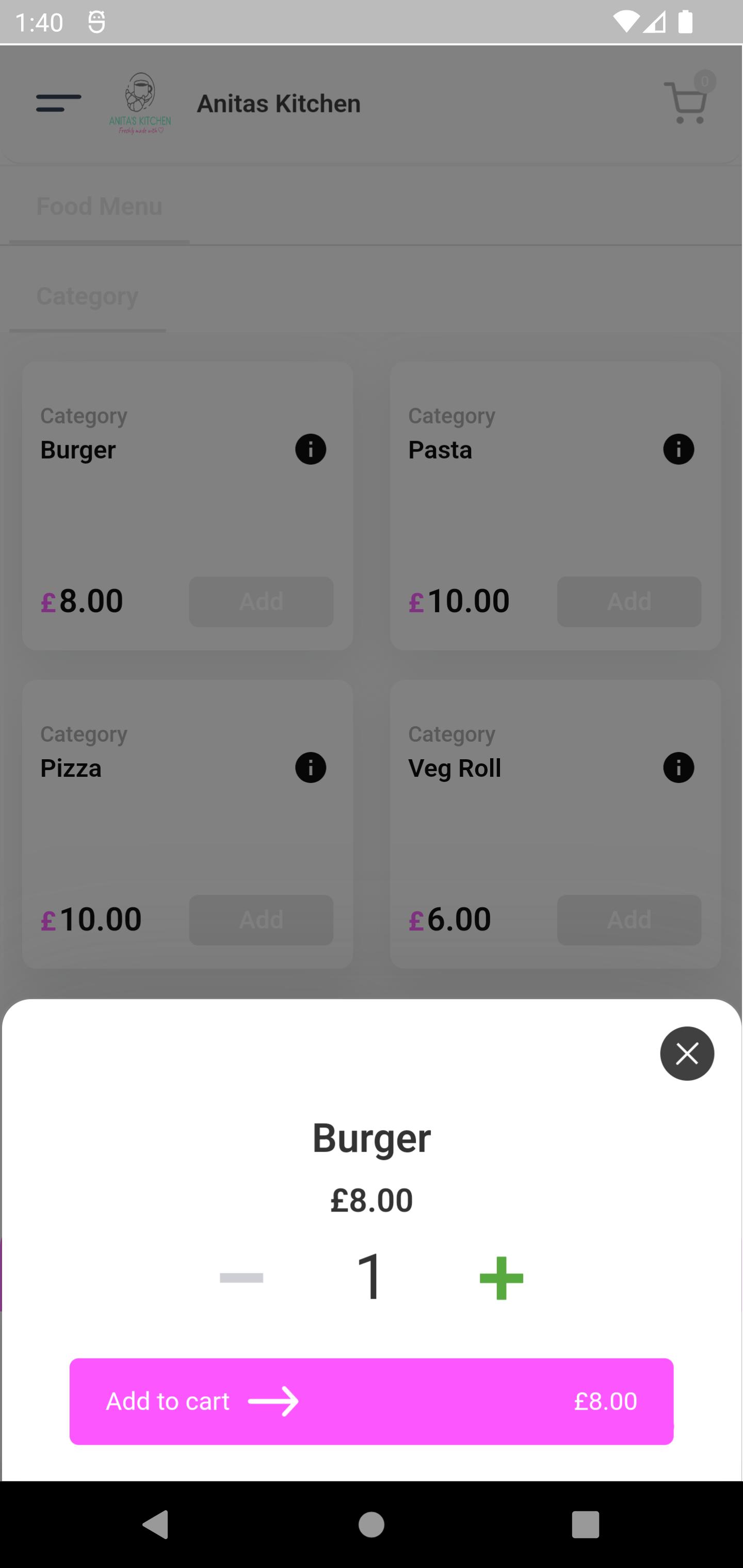Increase Burger quantity with plus
Screen dimensions: 743x1568
click(x=501, y=1278)
